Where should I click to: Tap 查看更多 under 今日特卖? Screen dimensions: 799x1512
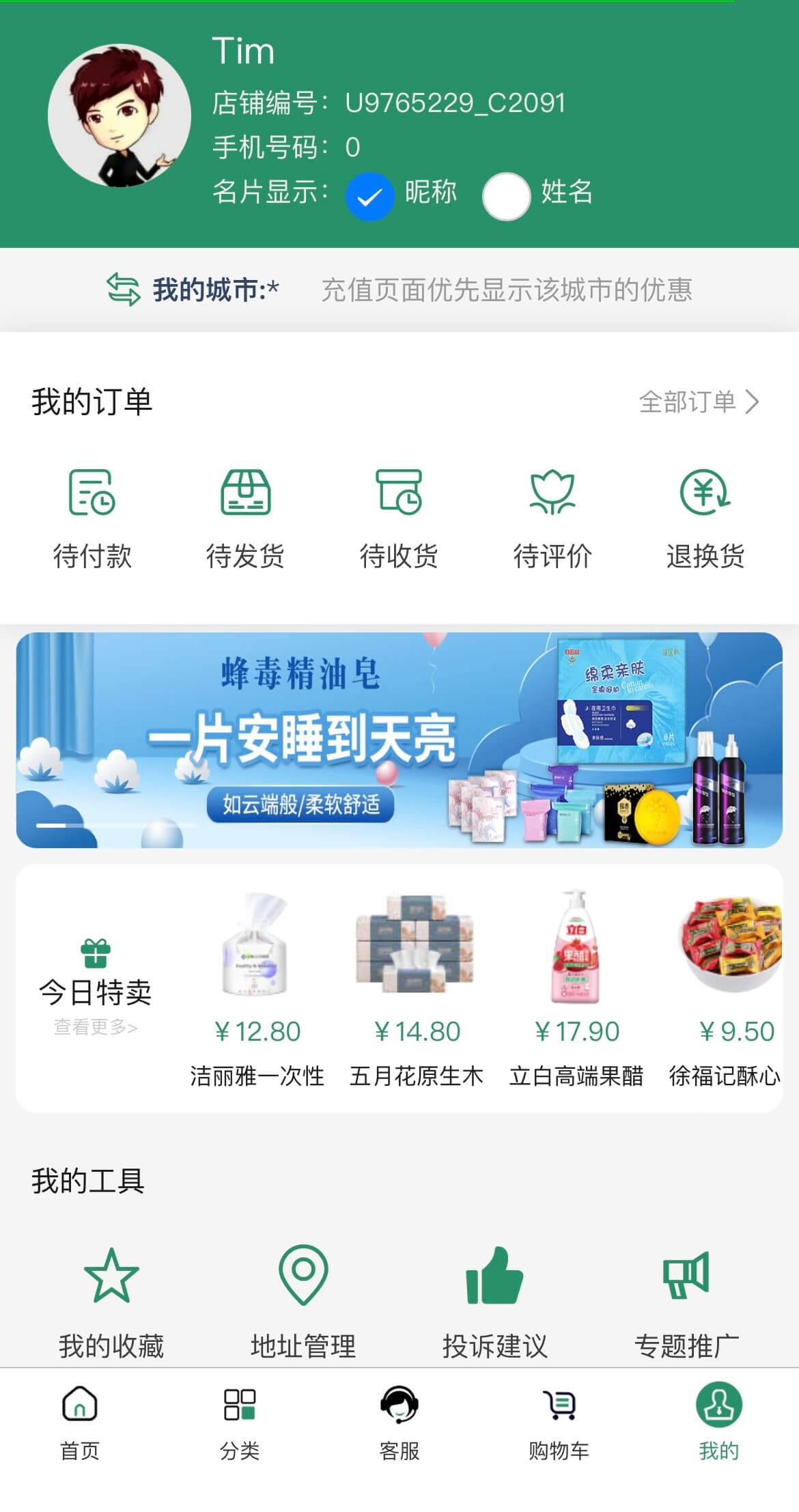[96, 1027]
